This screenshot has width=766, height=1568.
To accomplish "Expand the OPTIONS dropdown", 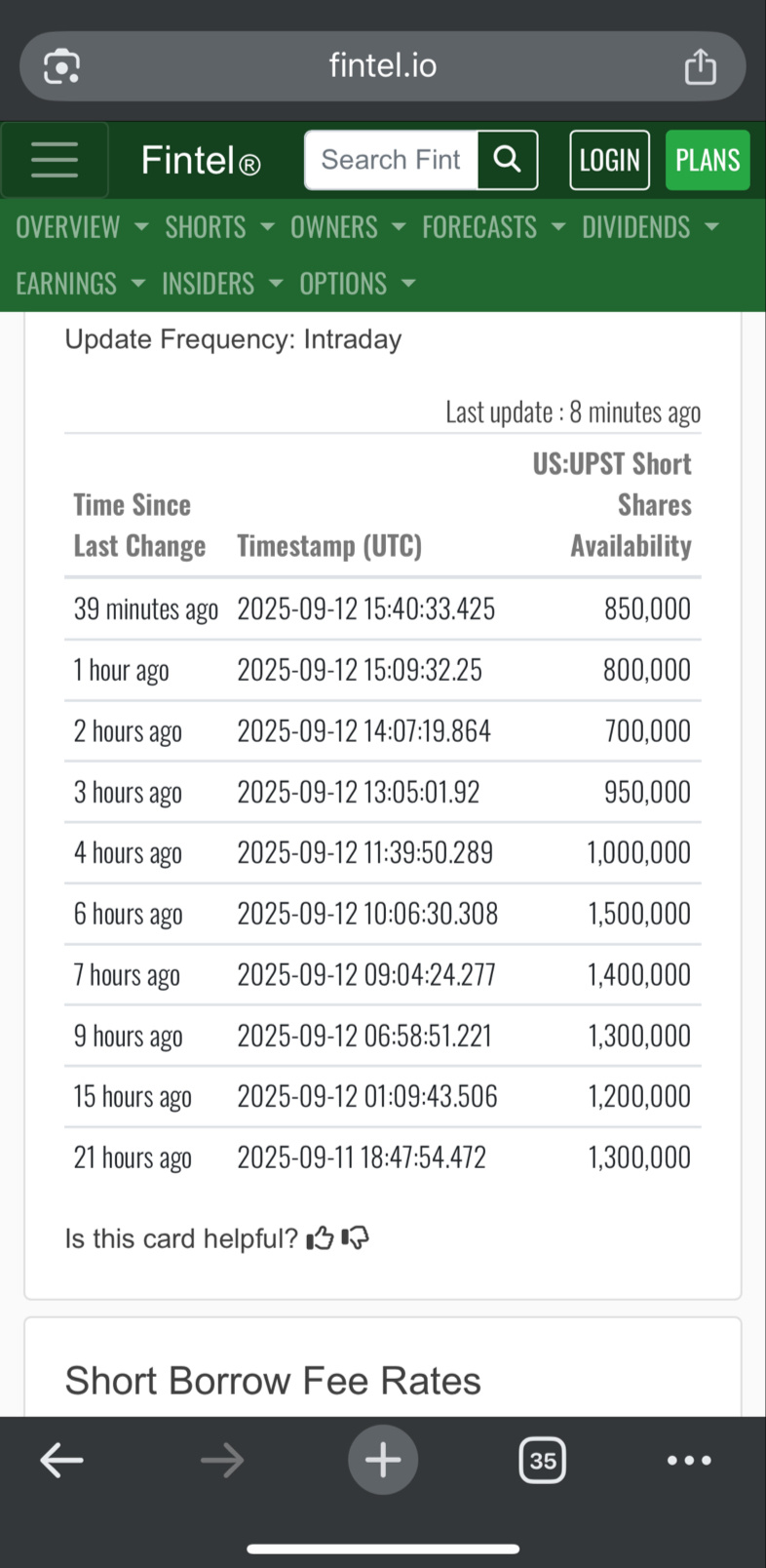I will [x=358, y=284].
